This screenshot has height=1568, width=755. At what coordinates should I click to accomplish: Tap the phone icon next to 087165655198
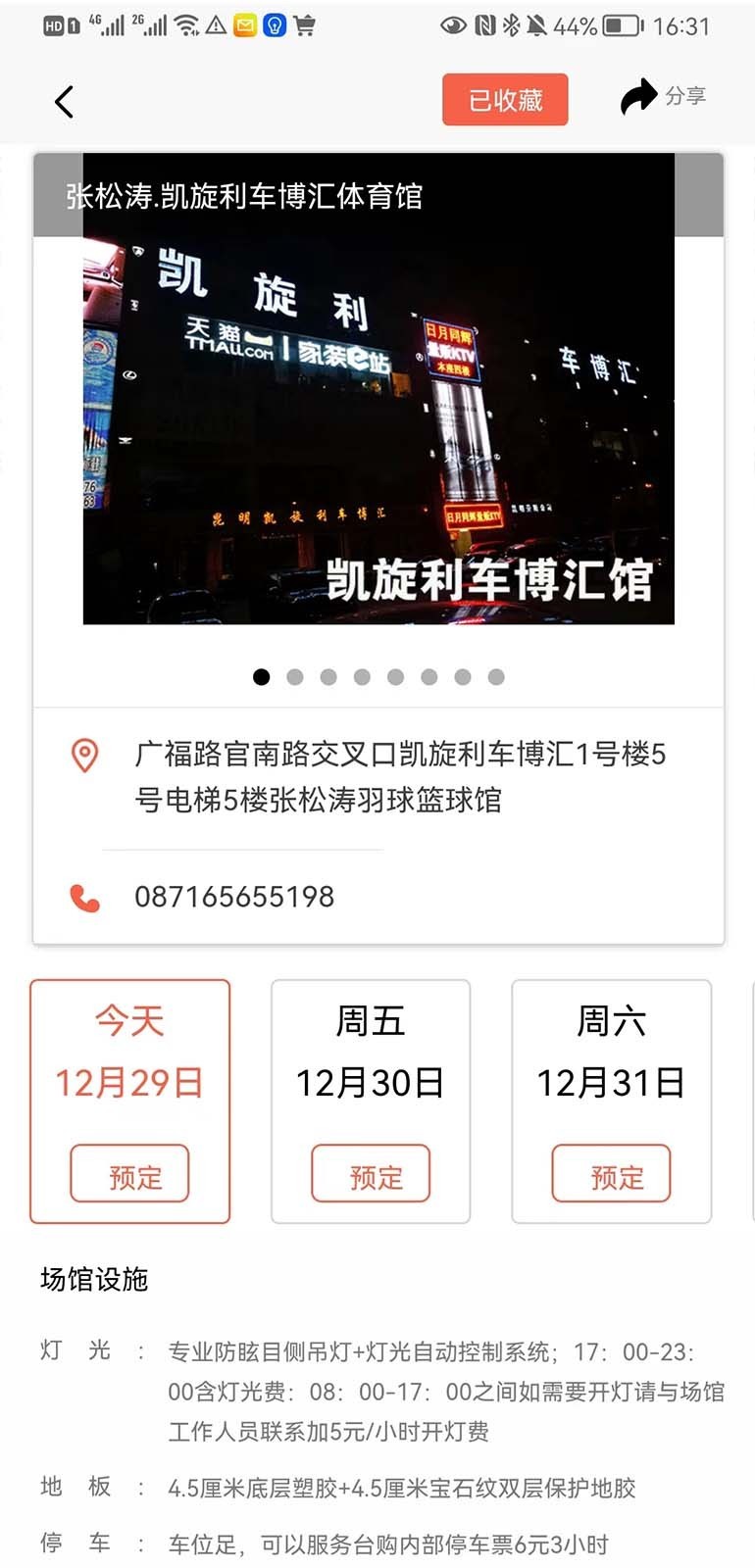[x=84, y=897]
